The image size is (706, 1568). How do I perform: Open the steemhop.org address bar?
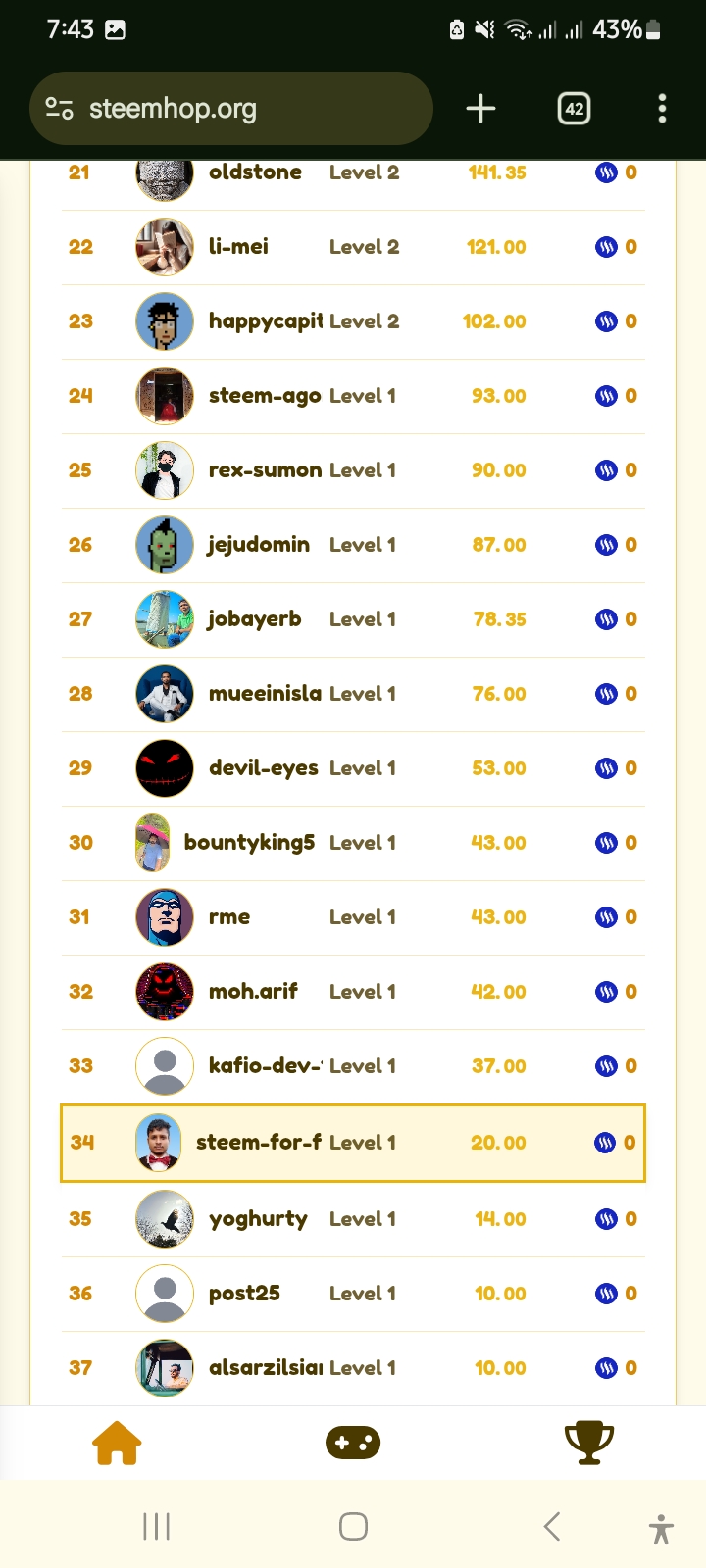[230, 109]
